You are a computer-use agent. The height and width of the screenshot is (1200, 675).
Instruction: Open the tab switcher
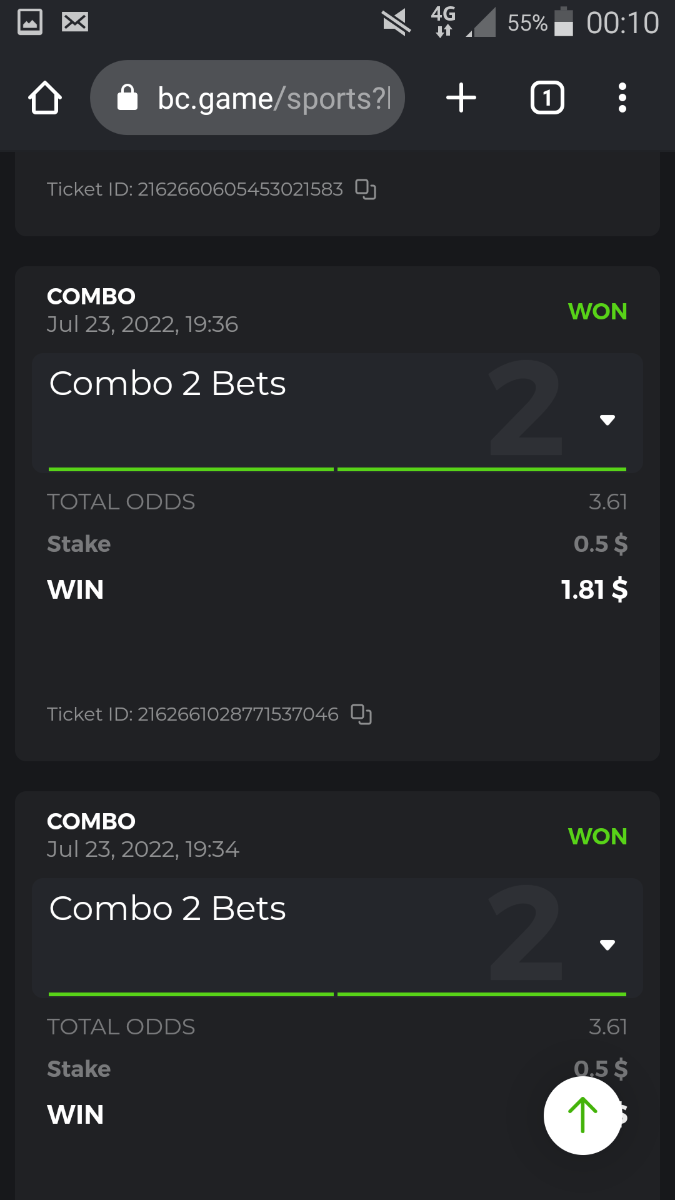pyautogui.click(x=546, y=98)
